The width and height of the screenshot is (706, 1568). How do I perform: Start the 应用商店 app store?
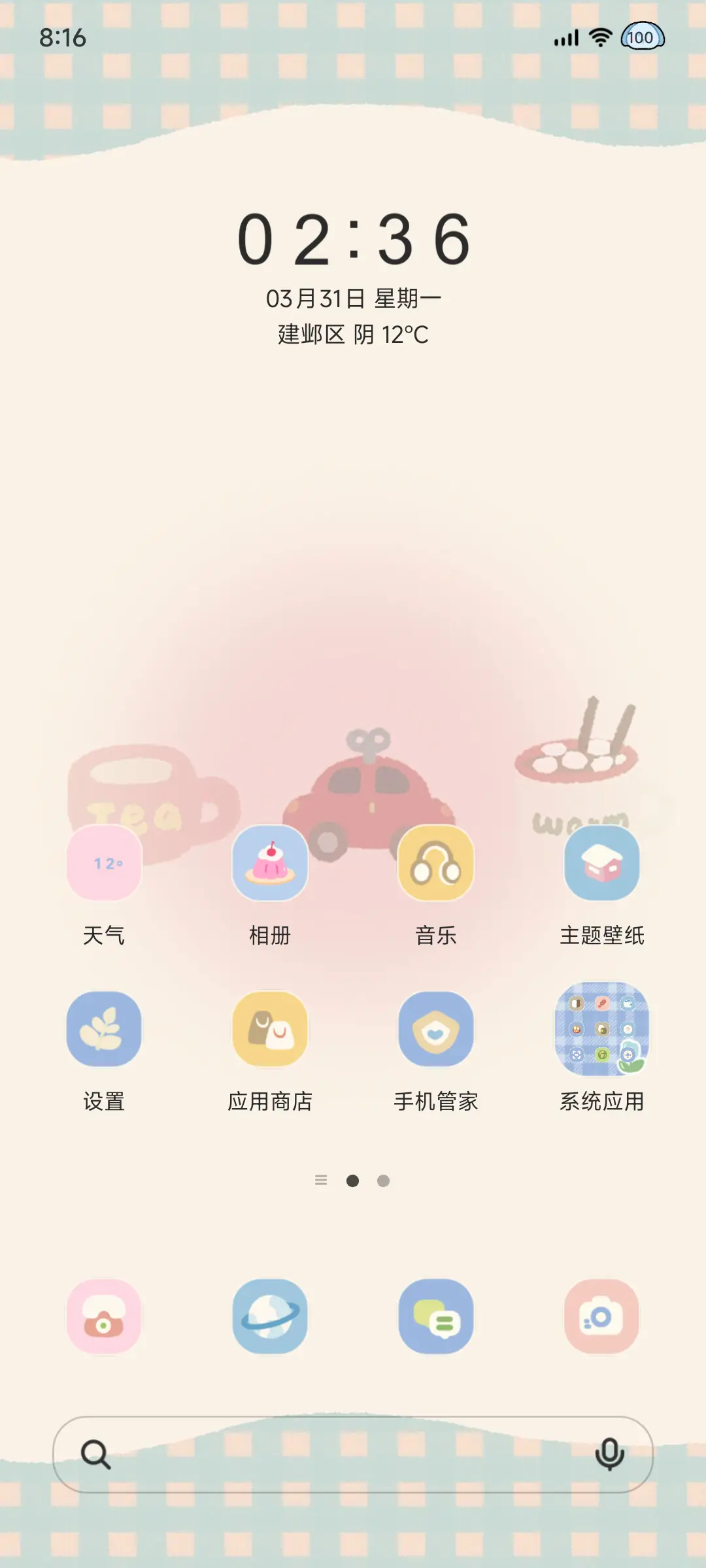270,1029
